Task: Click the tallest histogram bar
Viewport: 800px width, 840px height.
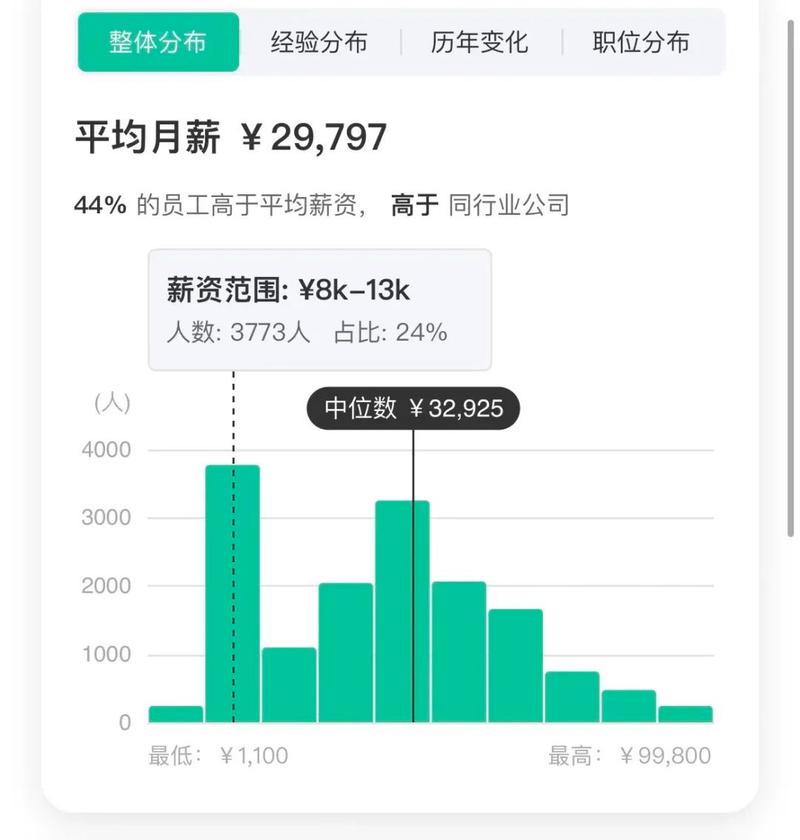Action: 232,590
